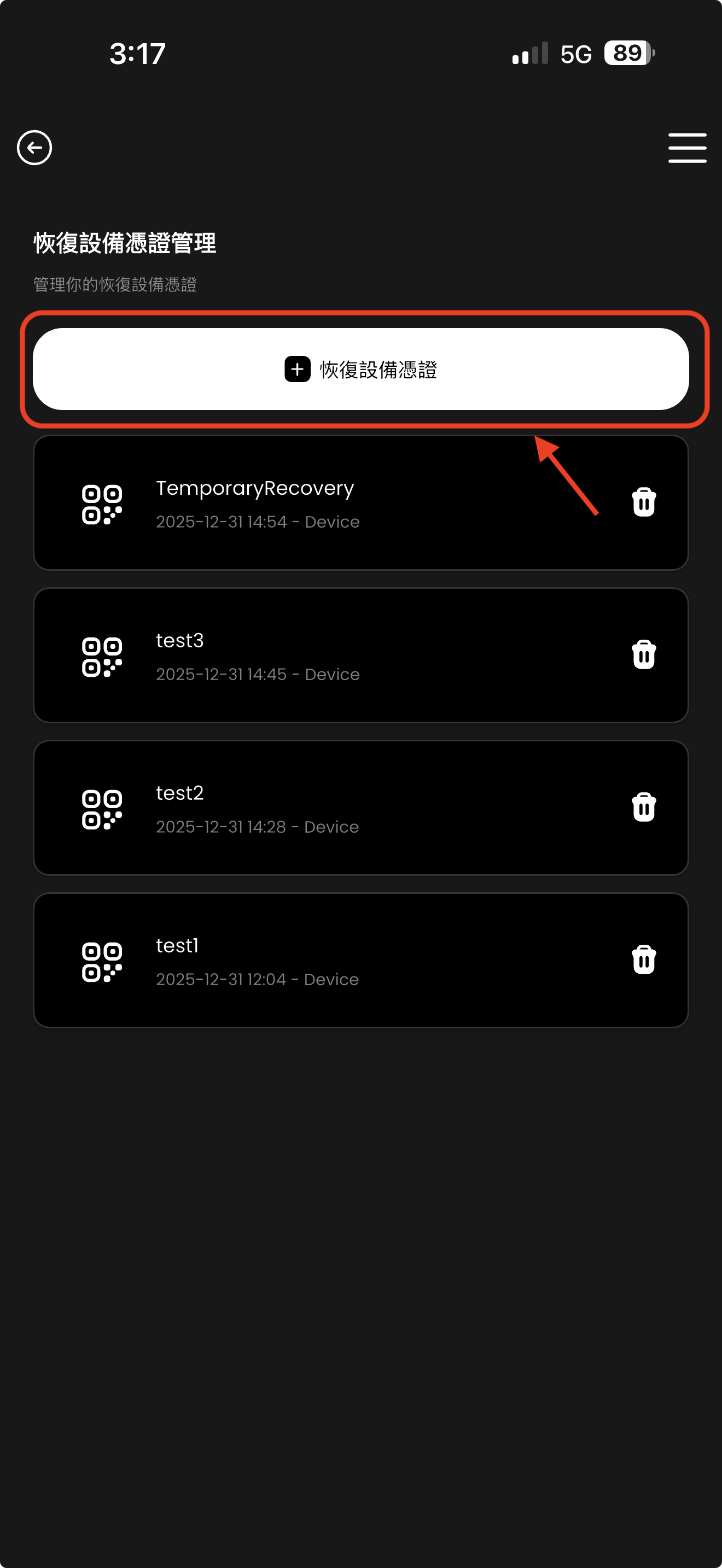Delete the test1 credential

[643, 960]
